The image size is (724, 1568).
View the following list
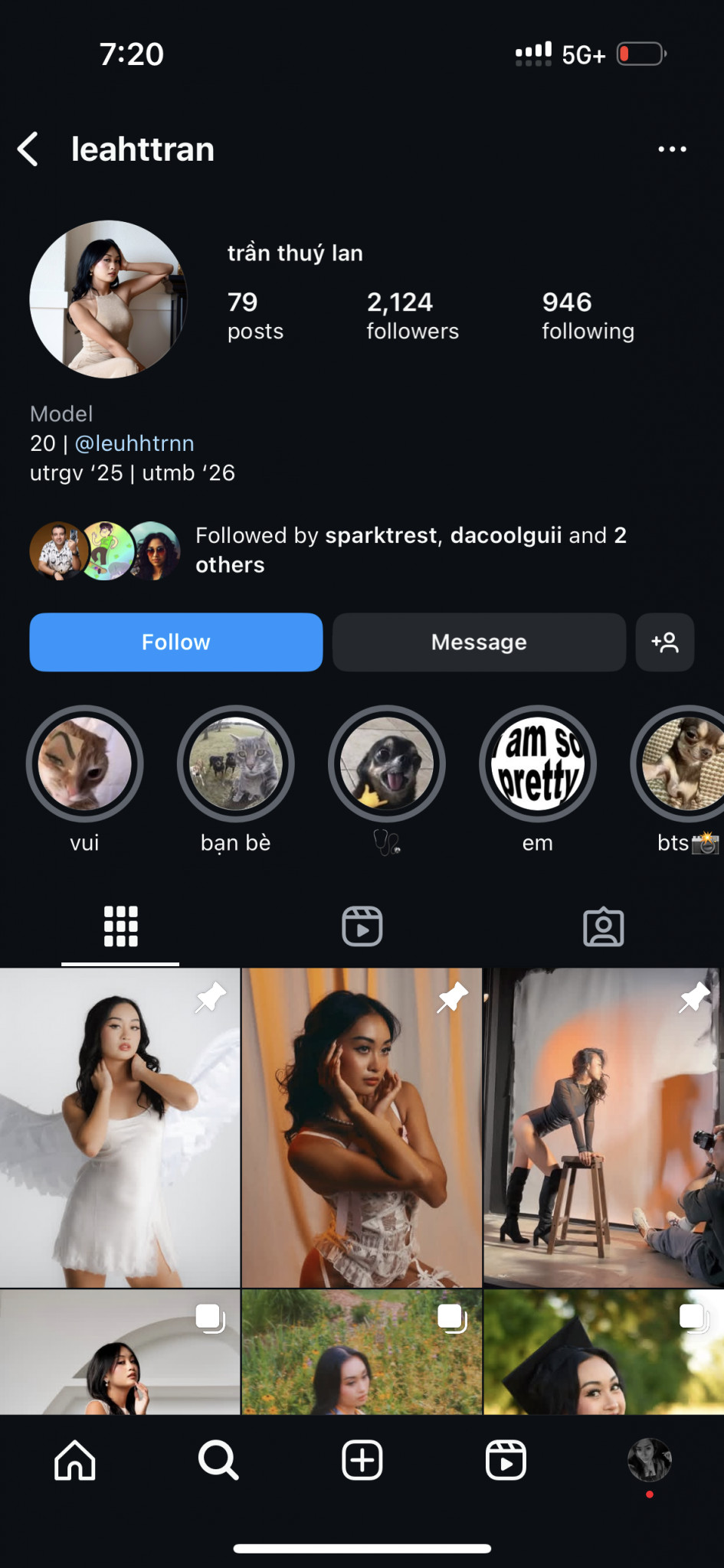point(588,315)
